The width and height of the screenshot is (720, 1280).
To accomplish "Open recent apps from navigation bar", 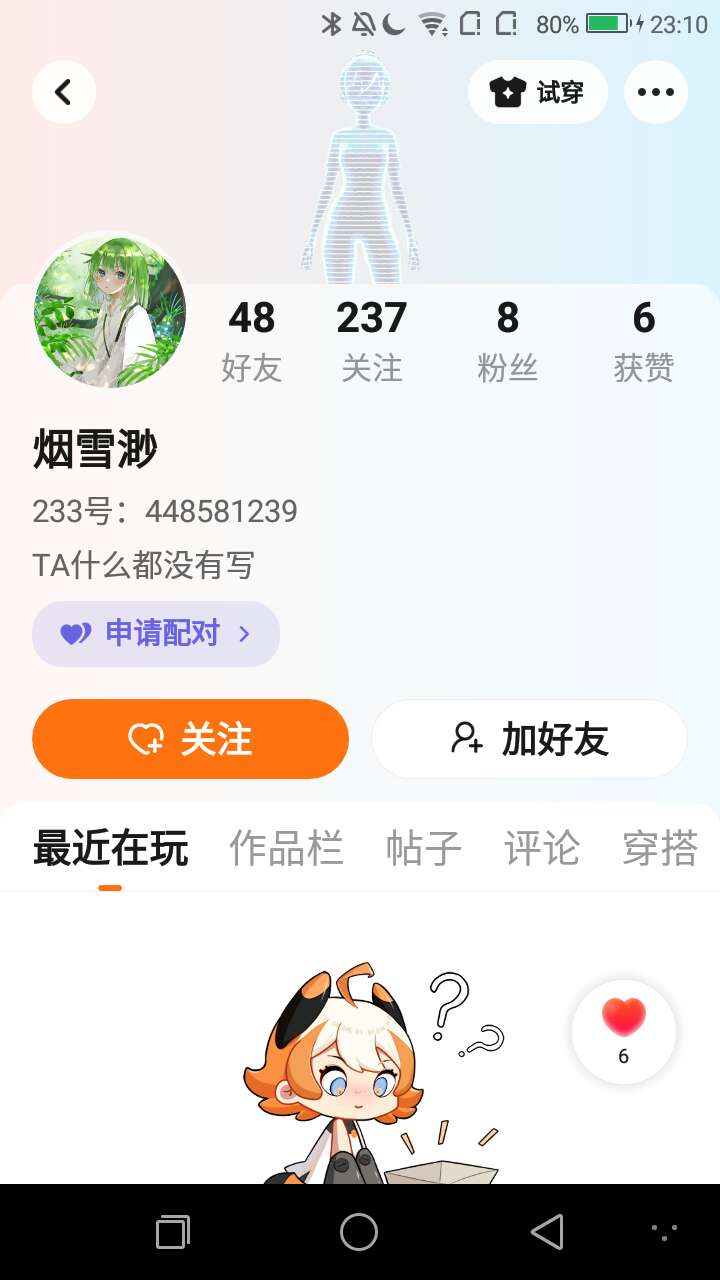I will point(173,1232).
